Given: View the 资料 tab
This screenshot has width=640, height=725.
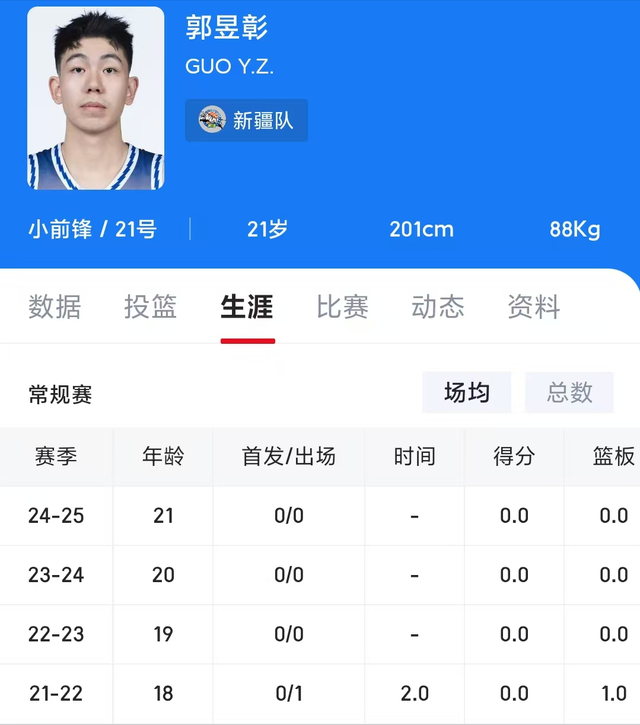Looking at the screenshot, I should point(534,307).
